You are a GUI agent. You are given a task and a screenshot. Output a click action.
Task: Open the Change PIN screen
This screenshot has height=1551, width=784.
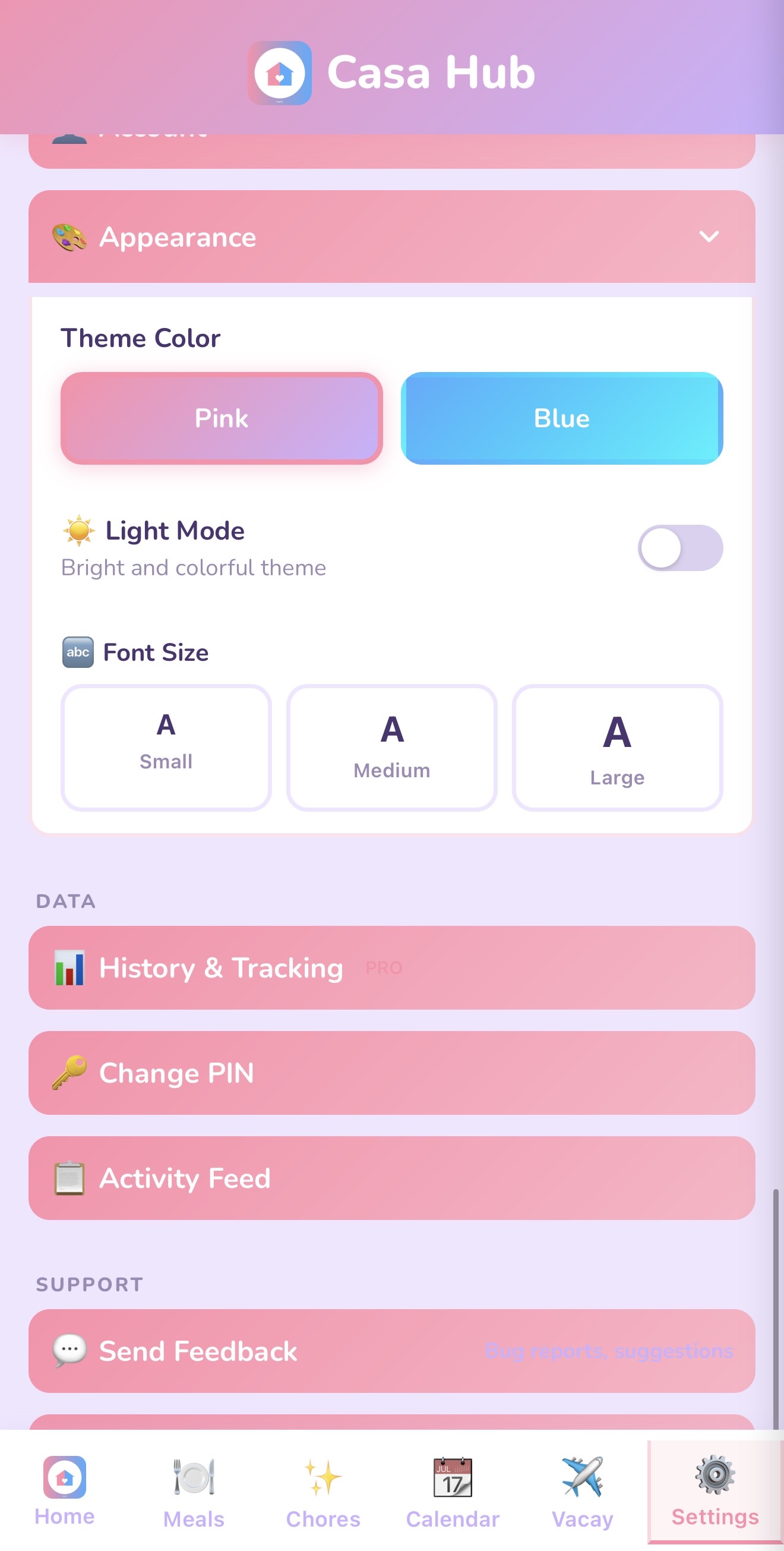(391, 1073)
